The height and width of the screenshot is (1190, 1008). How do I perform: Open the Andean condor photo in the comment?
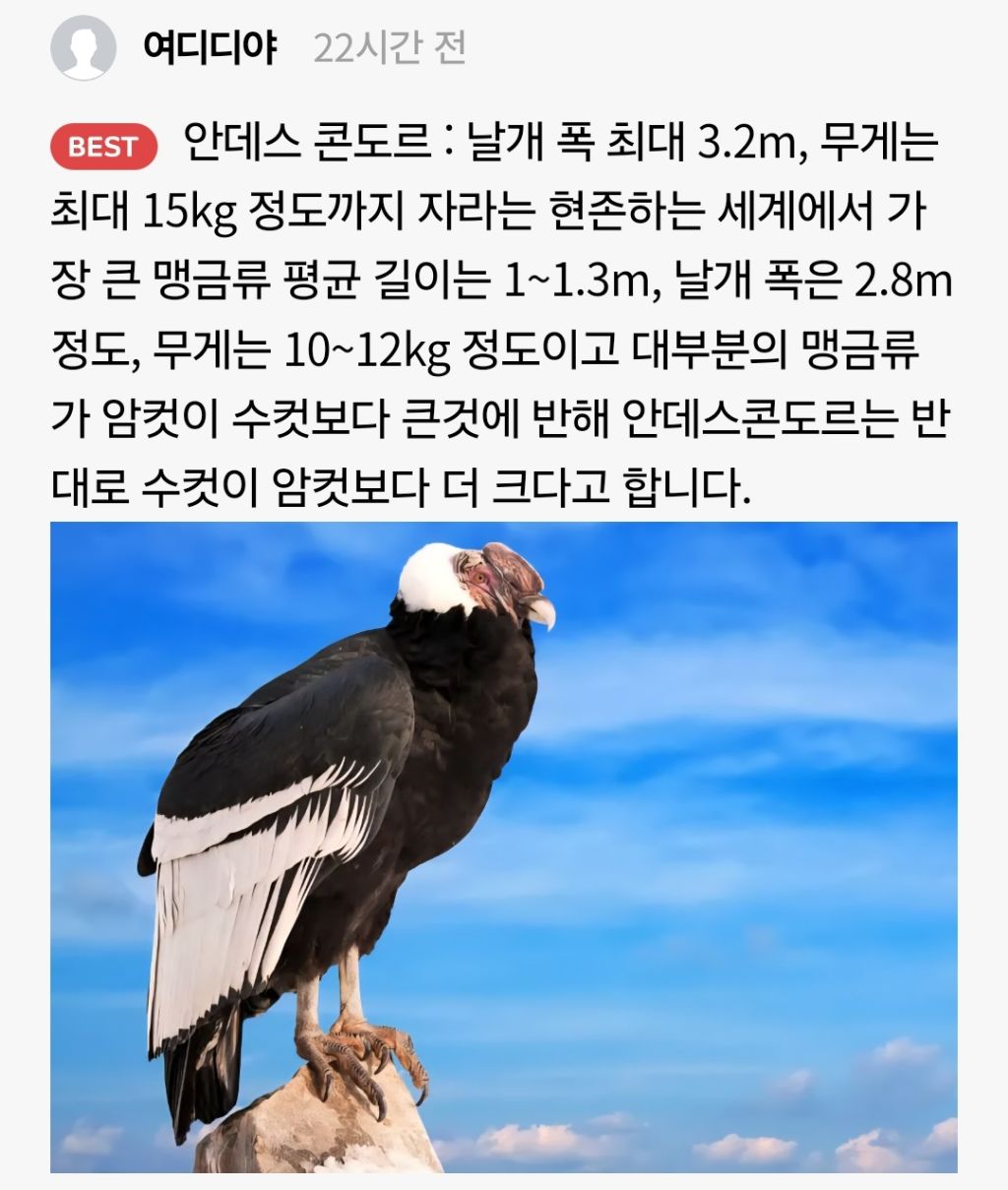pyautogui.click(x=503, y=846)
